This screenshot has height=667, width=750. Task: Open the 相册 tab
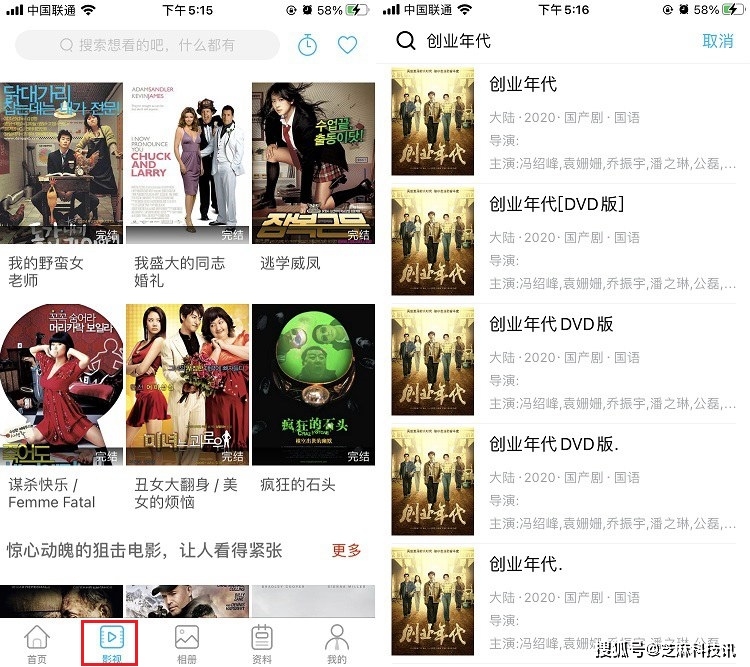[x=187, y=644]
